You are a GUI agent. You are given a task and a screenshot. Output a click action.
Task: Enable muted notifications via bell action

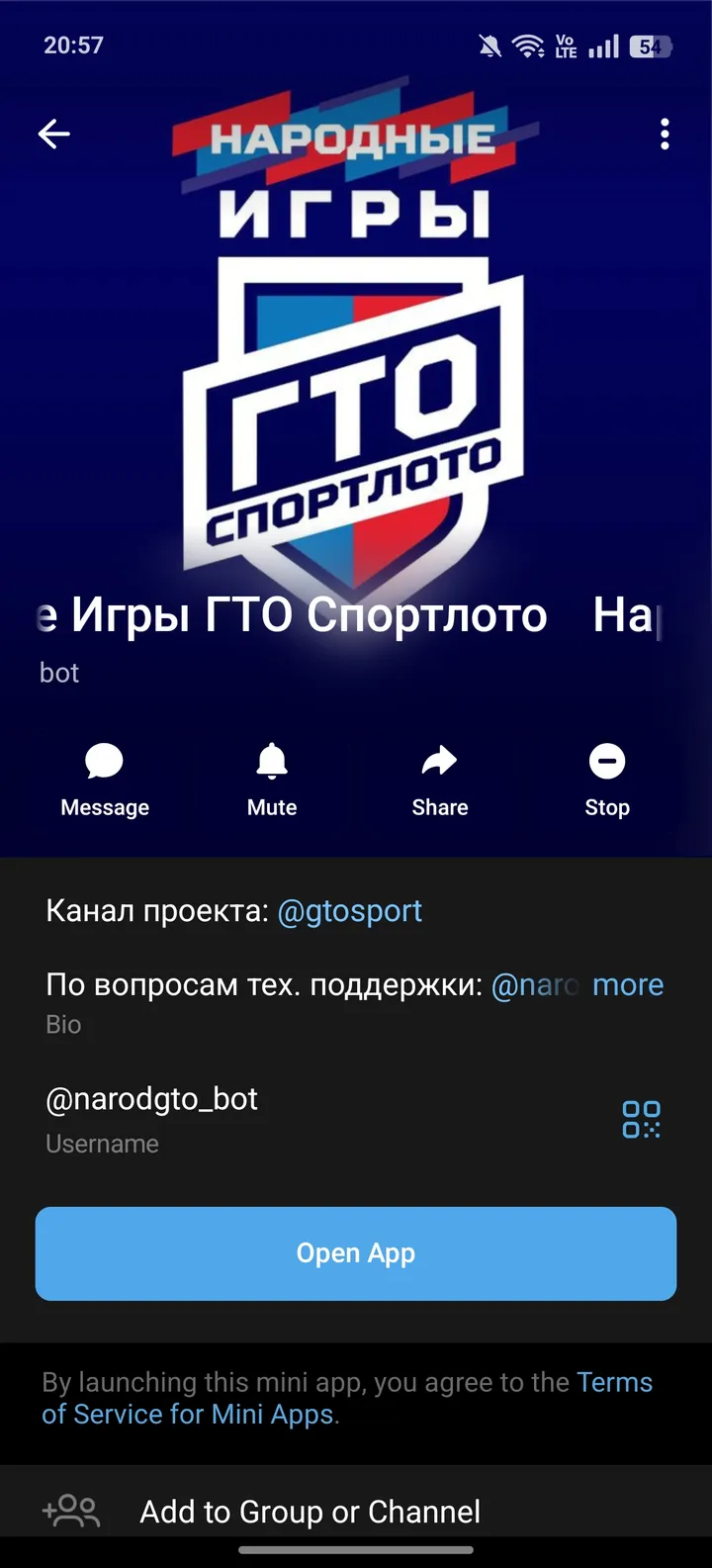click(x=272, y=762)
